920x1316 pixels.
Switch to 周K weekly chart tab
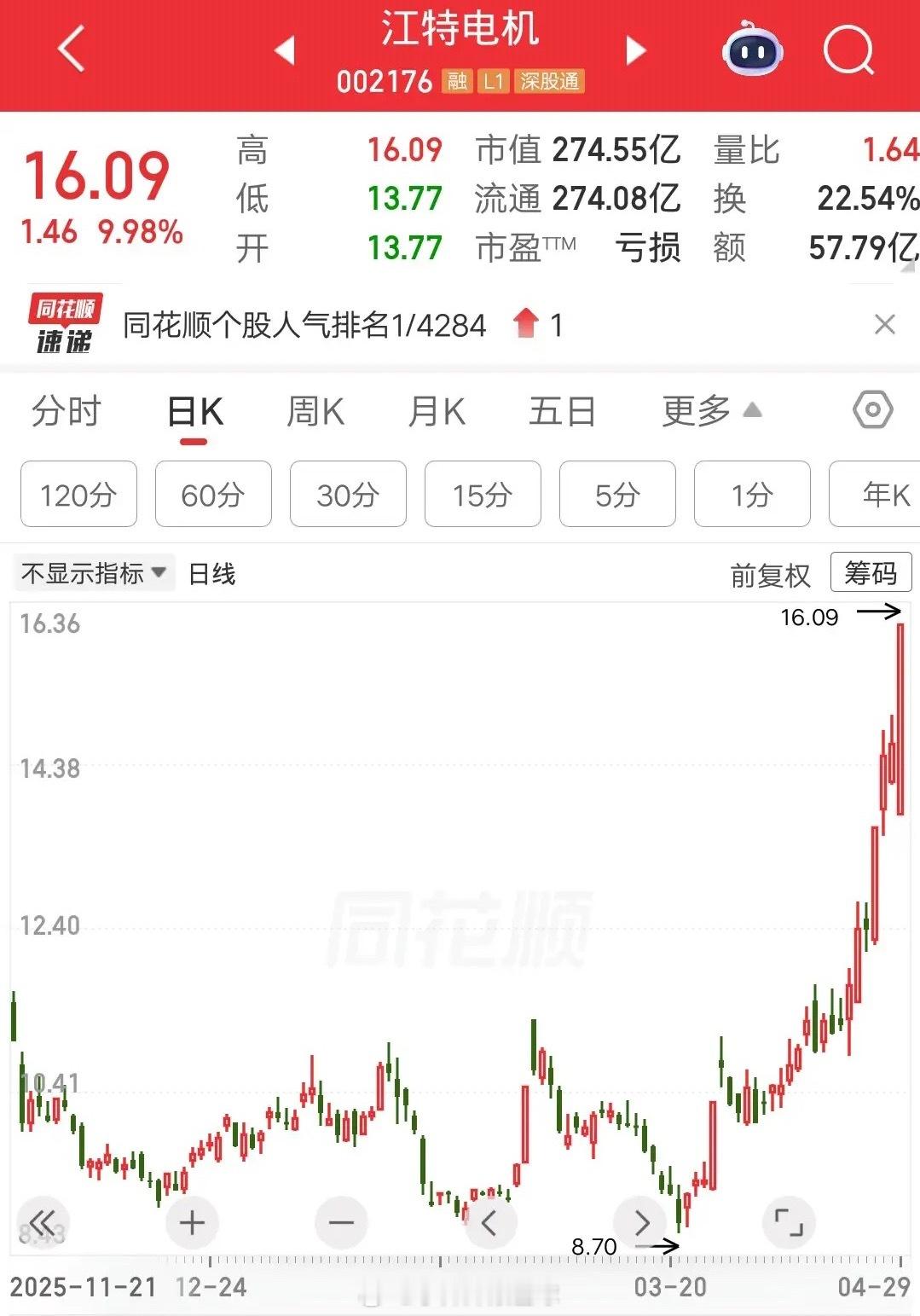(x=315, y=411)
